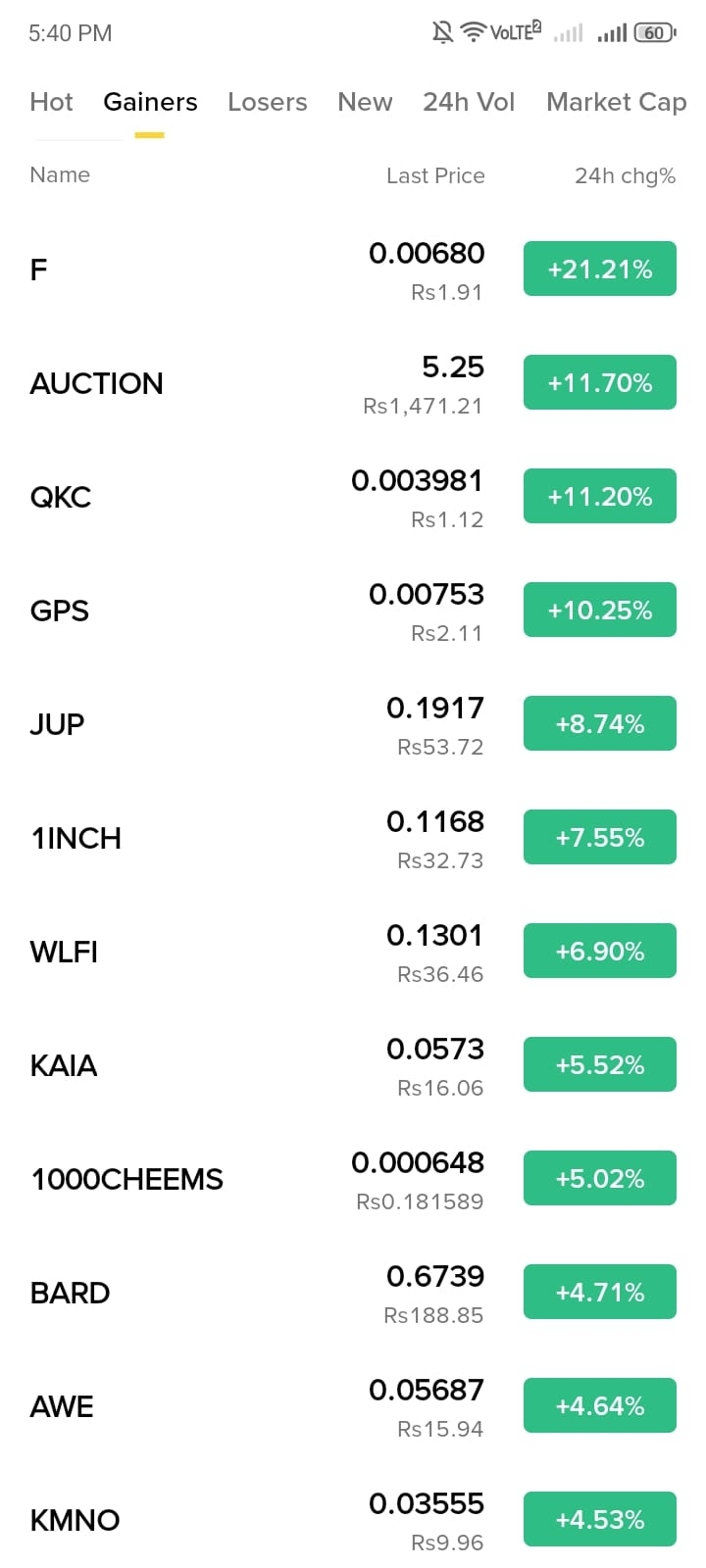Open the GPS market row
Screen dimensions: 706x1568
[x=60, y=611]
